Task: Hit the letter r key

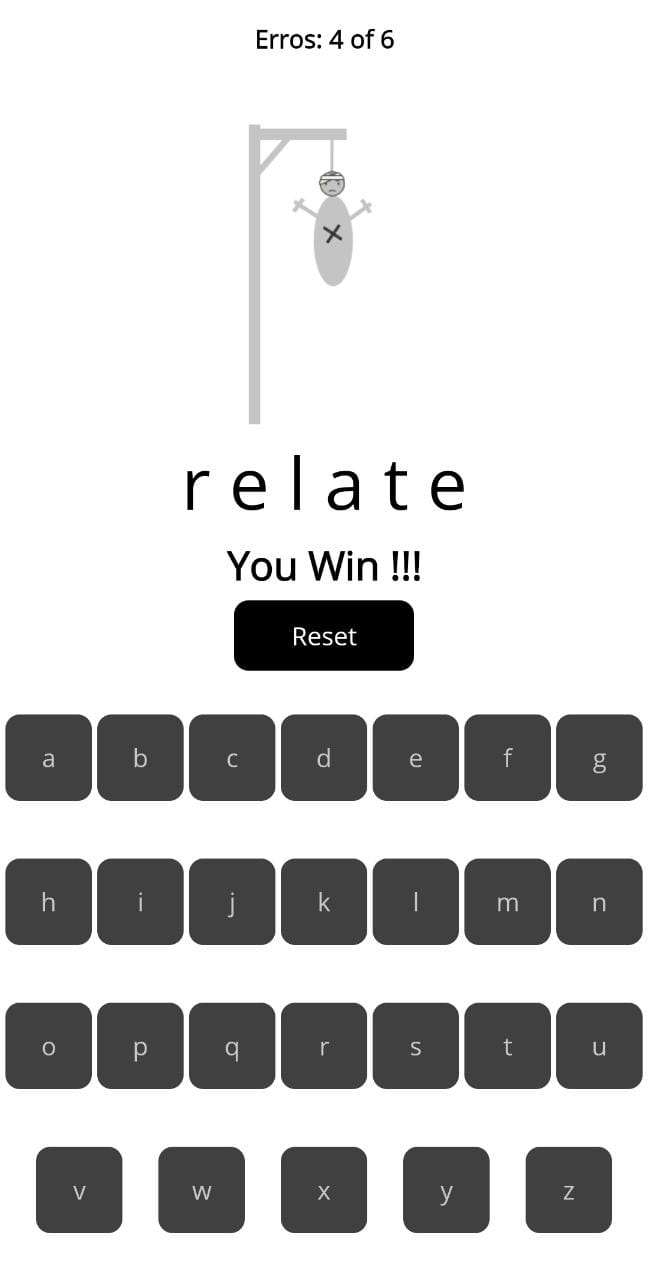Action: (324, 1046)
